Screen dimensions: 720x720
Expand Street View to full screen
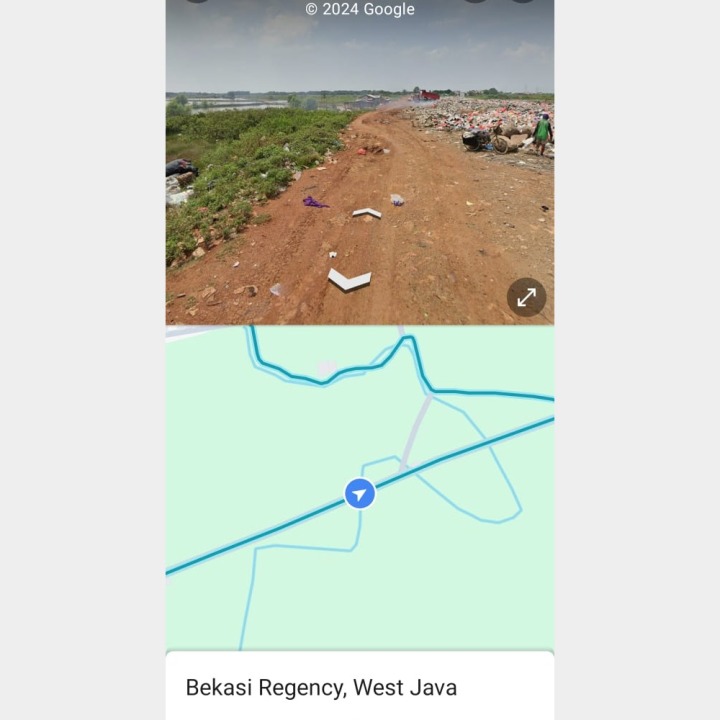click(x=526, y=297)
